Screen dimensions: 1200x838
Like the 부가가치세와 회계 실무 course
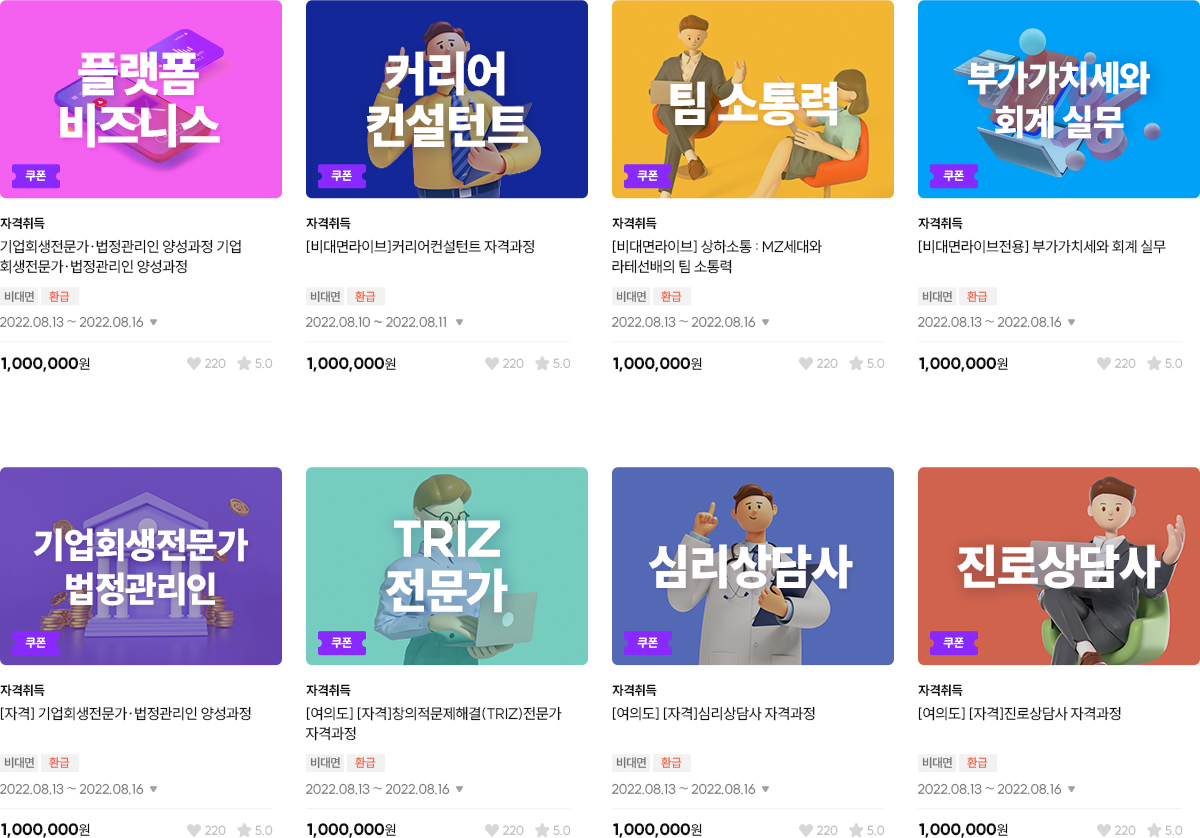[x=1104, y=364]
